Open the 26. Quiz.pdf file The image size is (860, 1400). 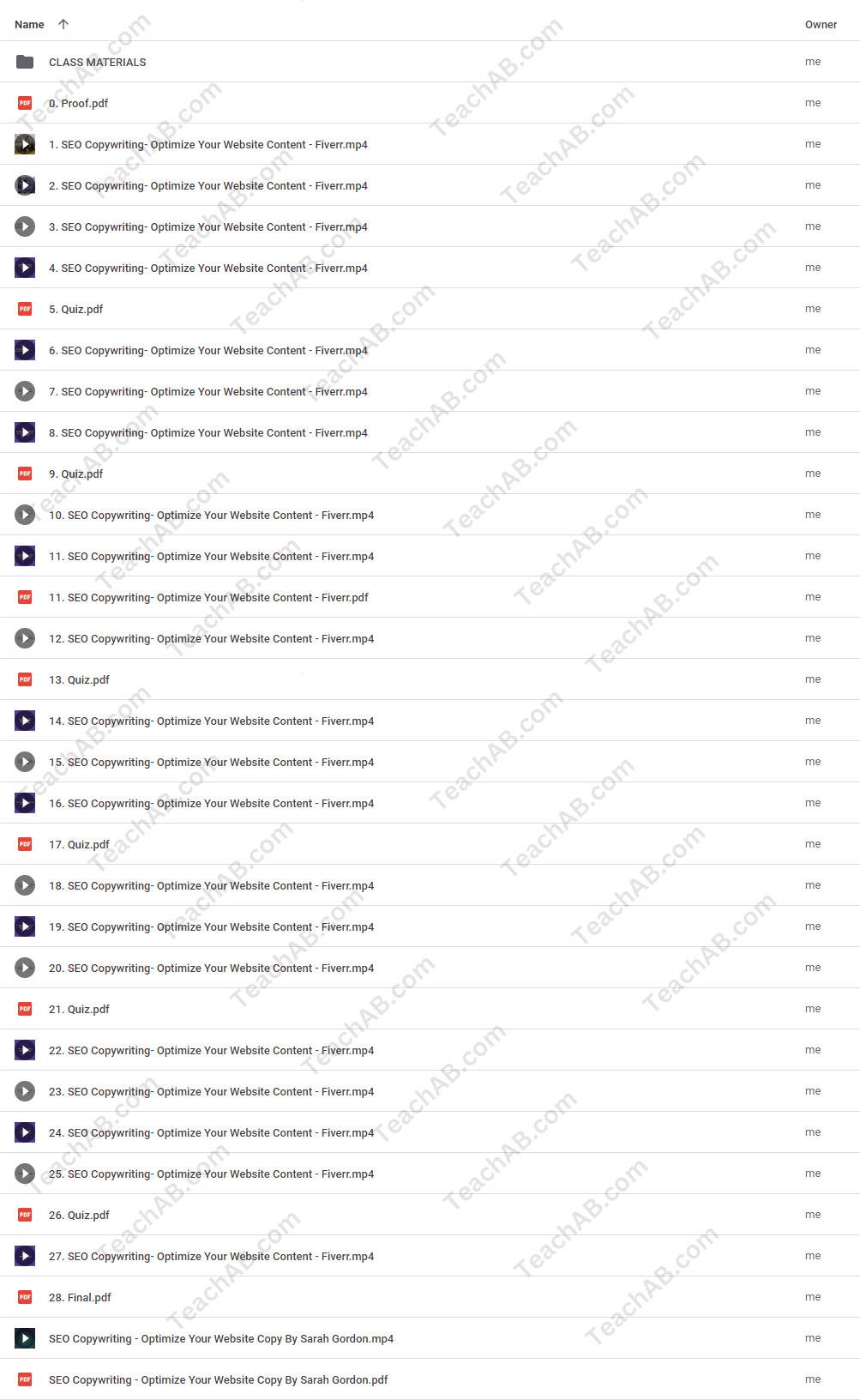pos(79,1216)
